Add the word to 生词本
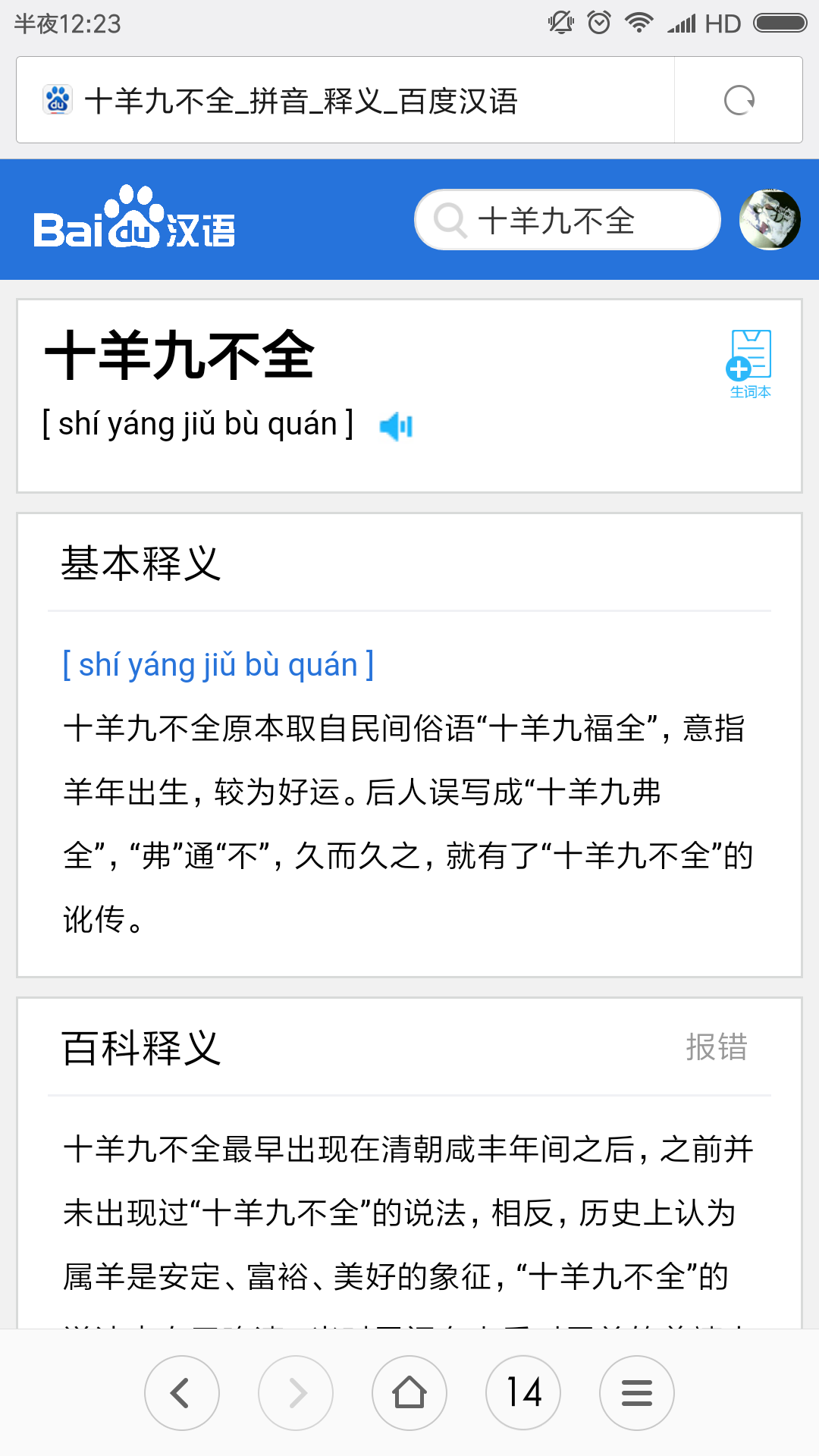Screen dimensions: 819x1456 (750, 364)
